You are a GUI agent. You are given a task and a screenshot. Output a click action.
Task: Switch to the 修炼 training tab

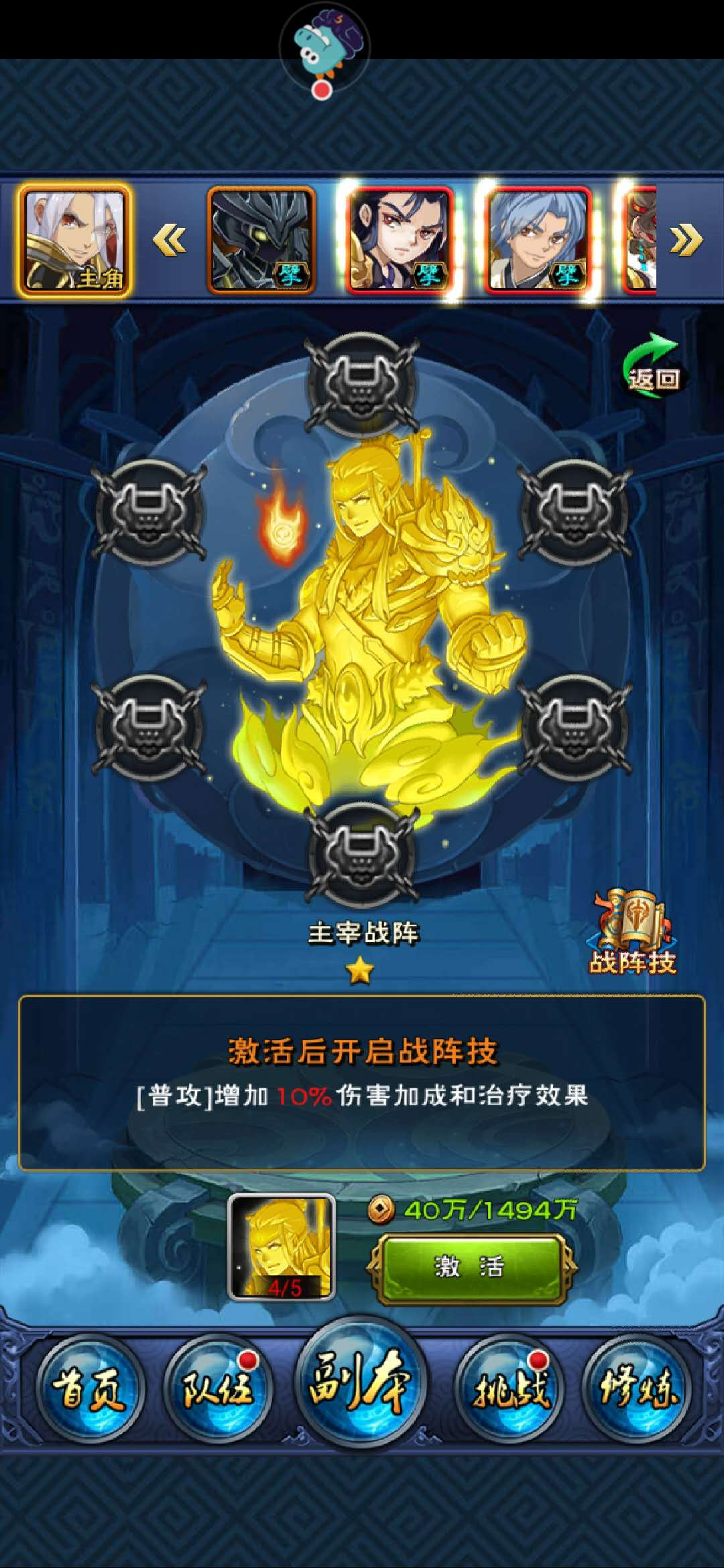coord(638,1387)
